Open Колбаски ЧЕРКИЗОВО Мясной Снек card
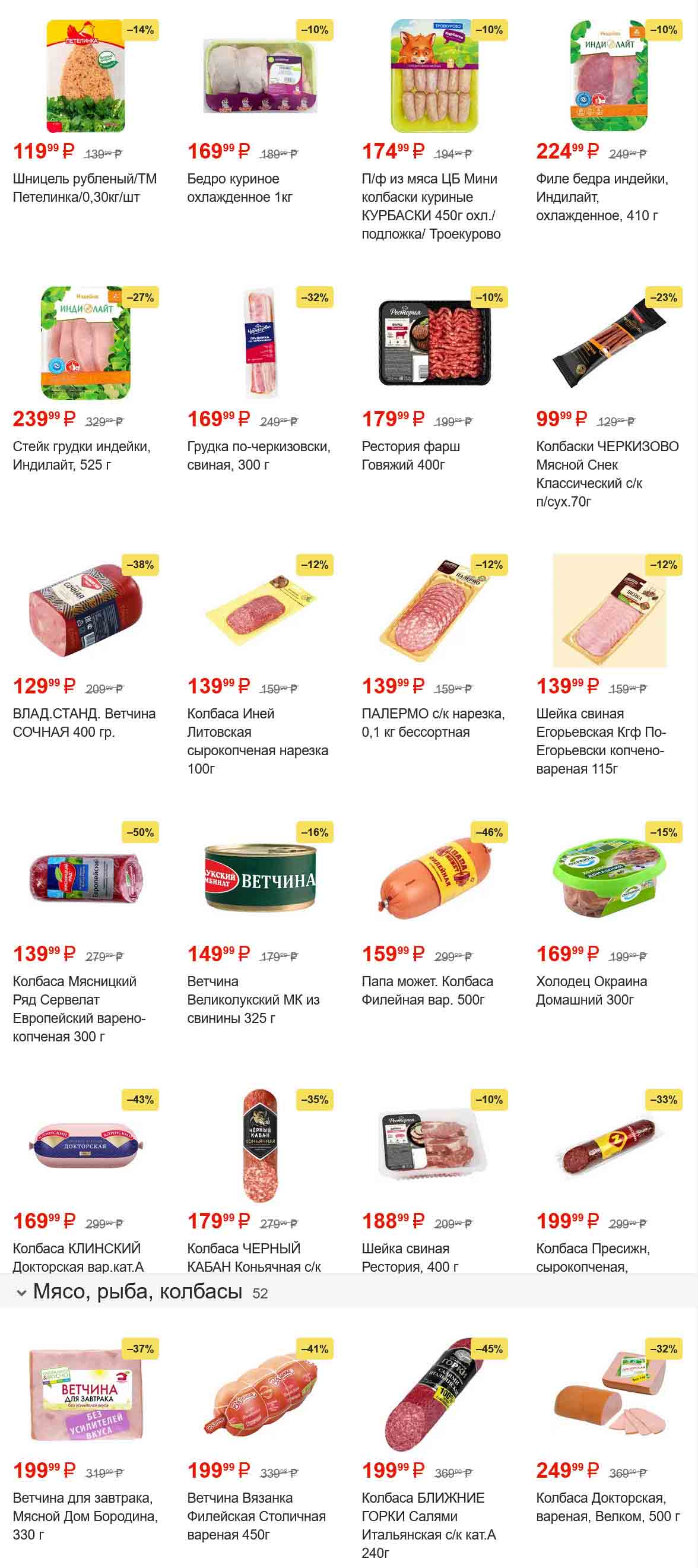 (x=608, y=343)
